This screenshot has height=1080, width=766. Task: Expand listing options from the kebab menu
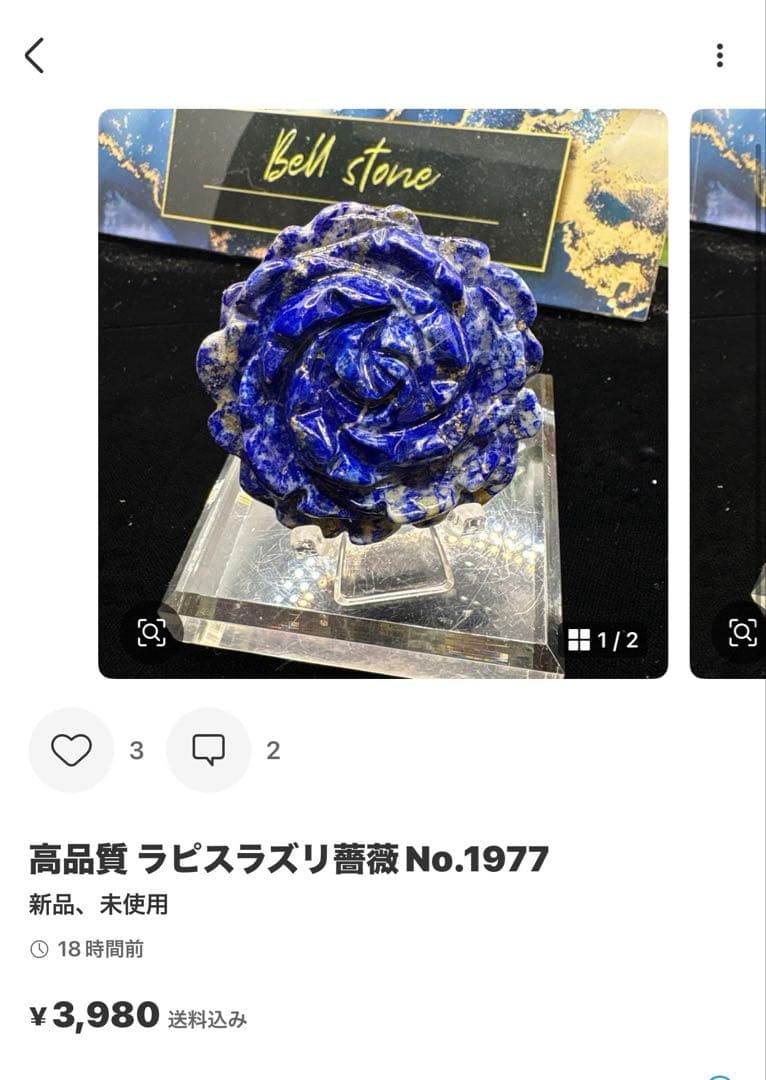tap(719, 57)
